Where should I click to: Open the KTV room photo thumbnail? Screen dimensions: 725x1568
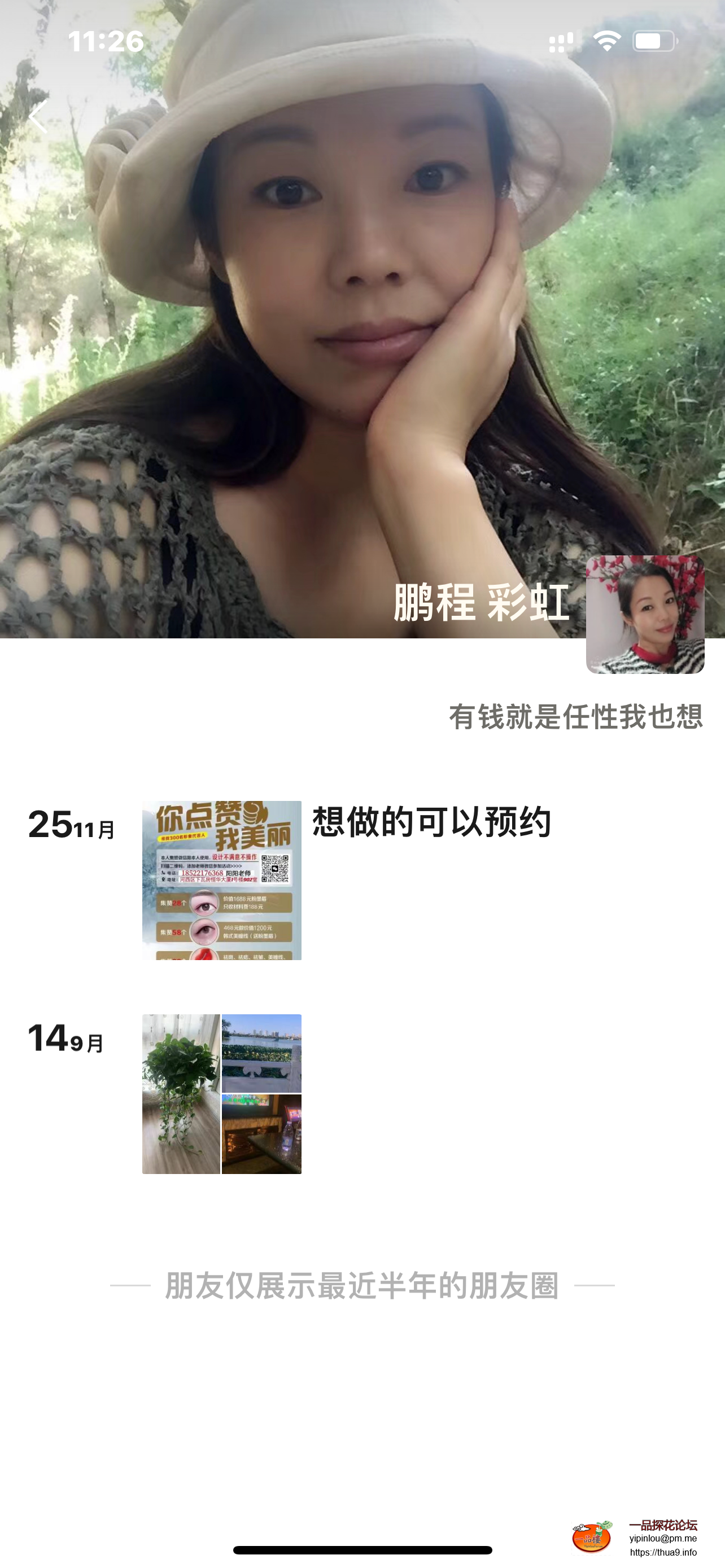pos(262,1133)
